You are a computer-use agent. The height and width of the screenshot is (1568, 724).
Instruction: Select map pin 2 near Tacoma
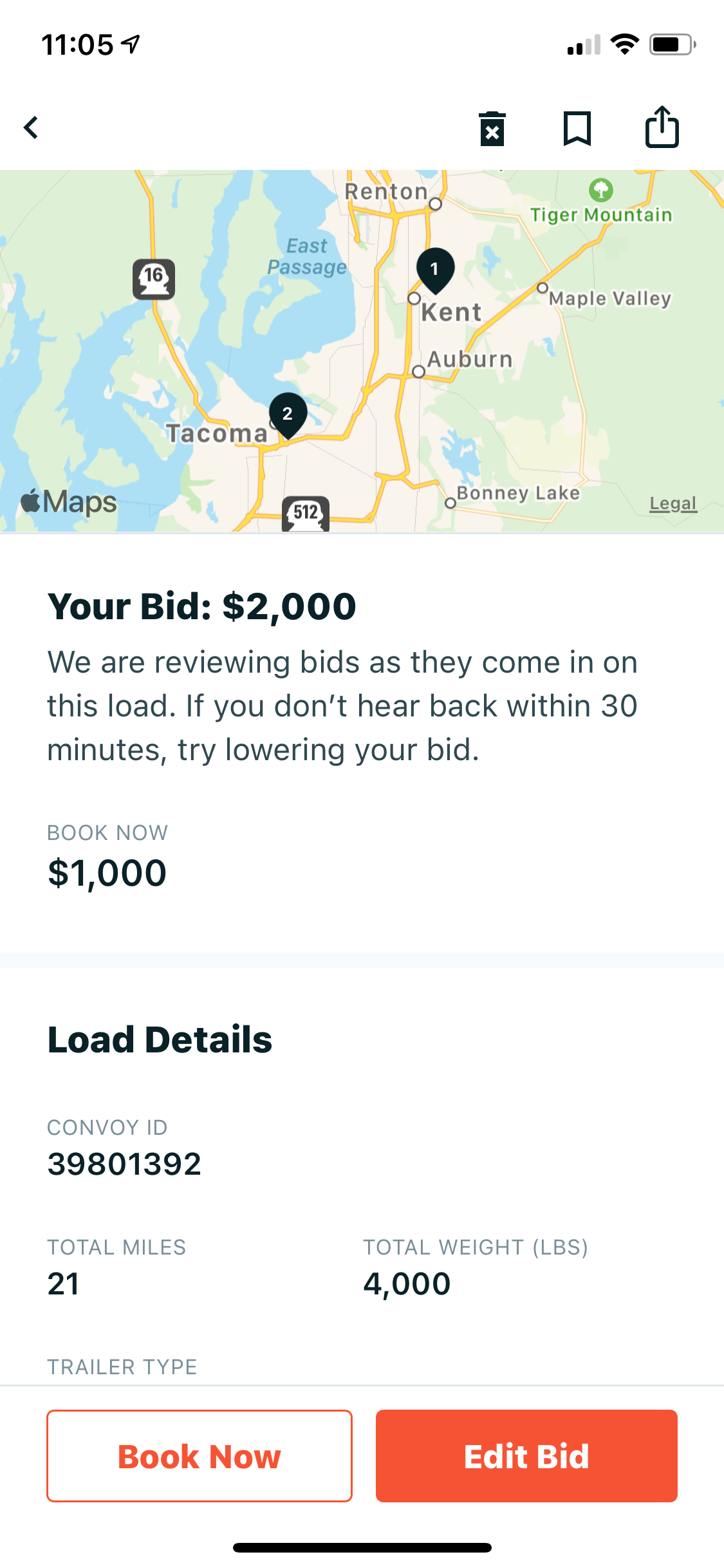(288, 414)
